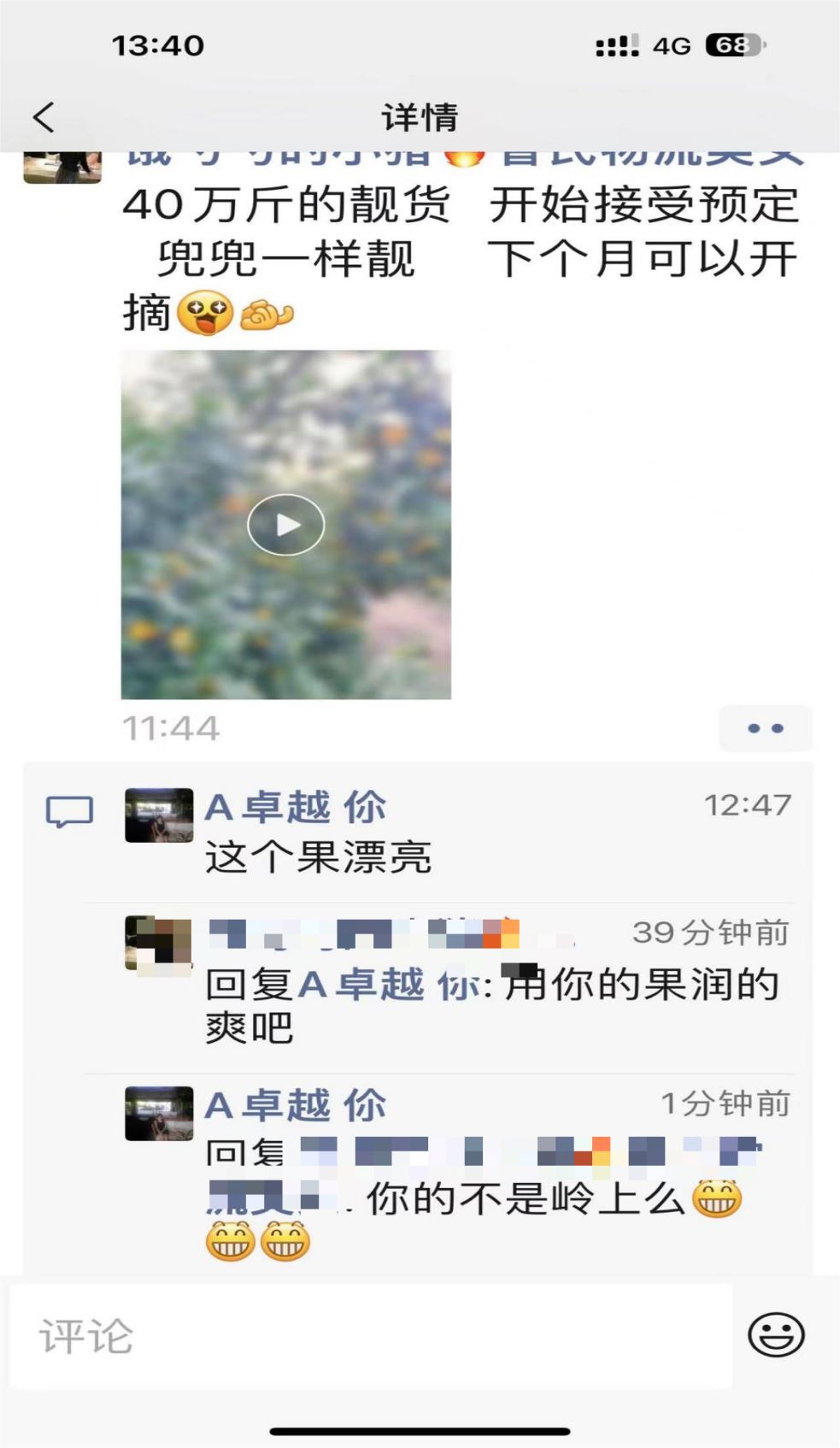Screen dimensions: 840x1448
Task: Open the post author's avatar
Action: click(62, 167)
